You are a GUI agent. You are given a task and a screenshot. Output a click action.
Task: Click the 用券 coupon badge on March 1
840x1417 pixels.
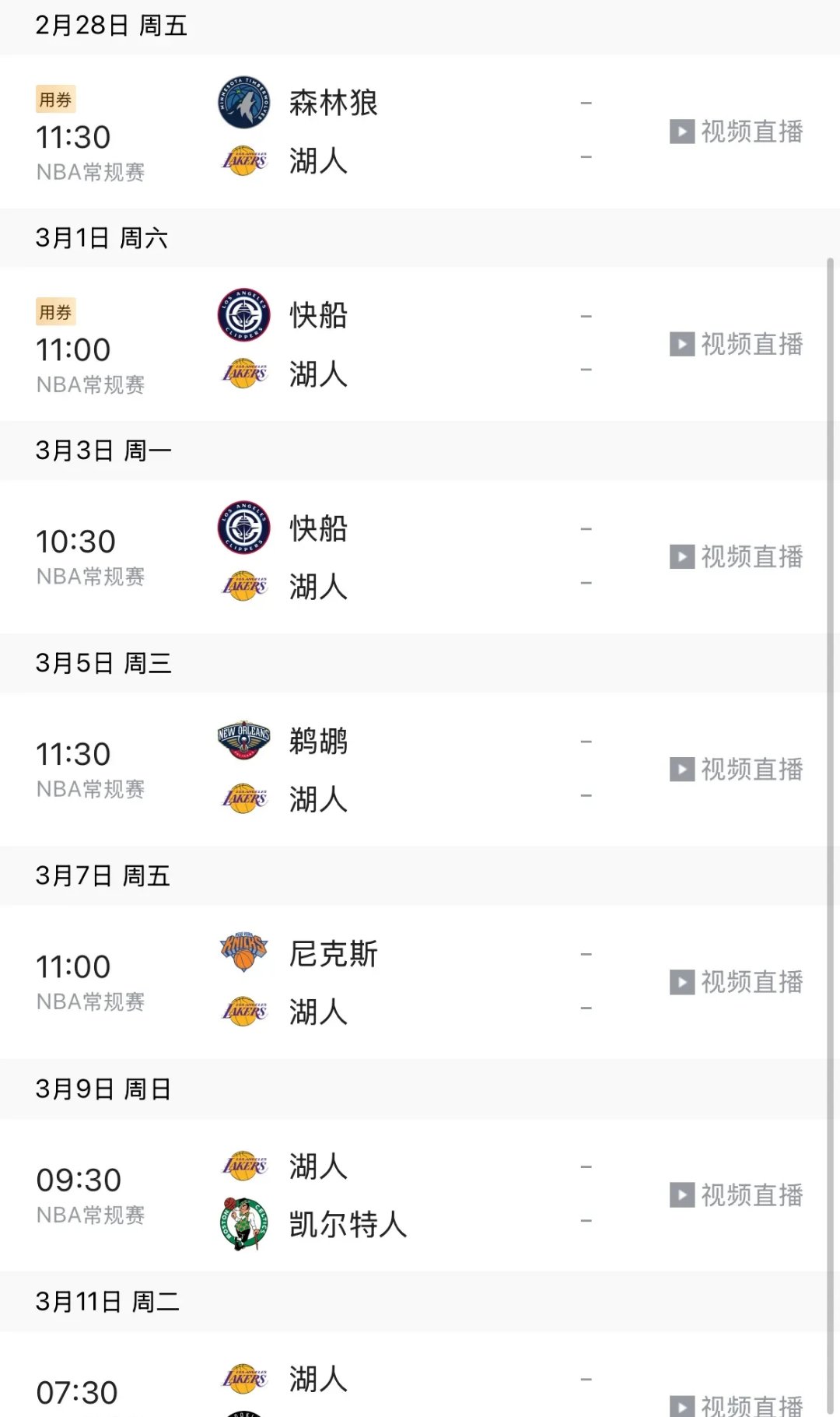pos(55,310)
